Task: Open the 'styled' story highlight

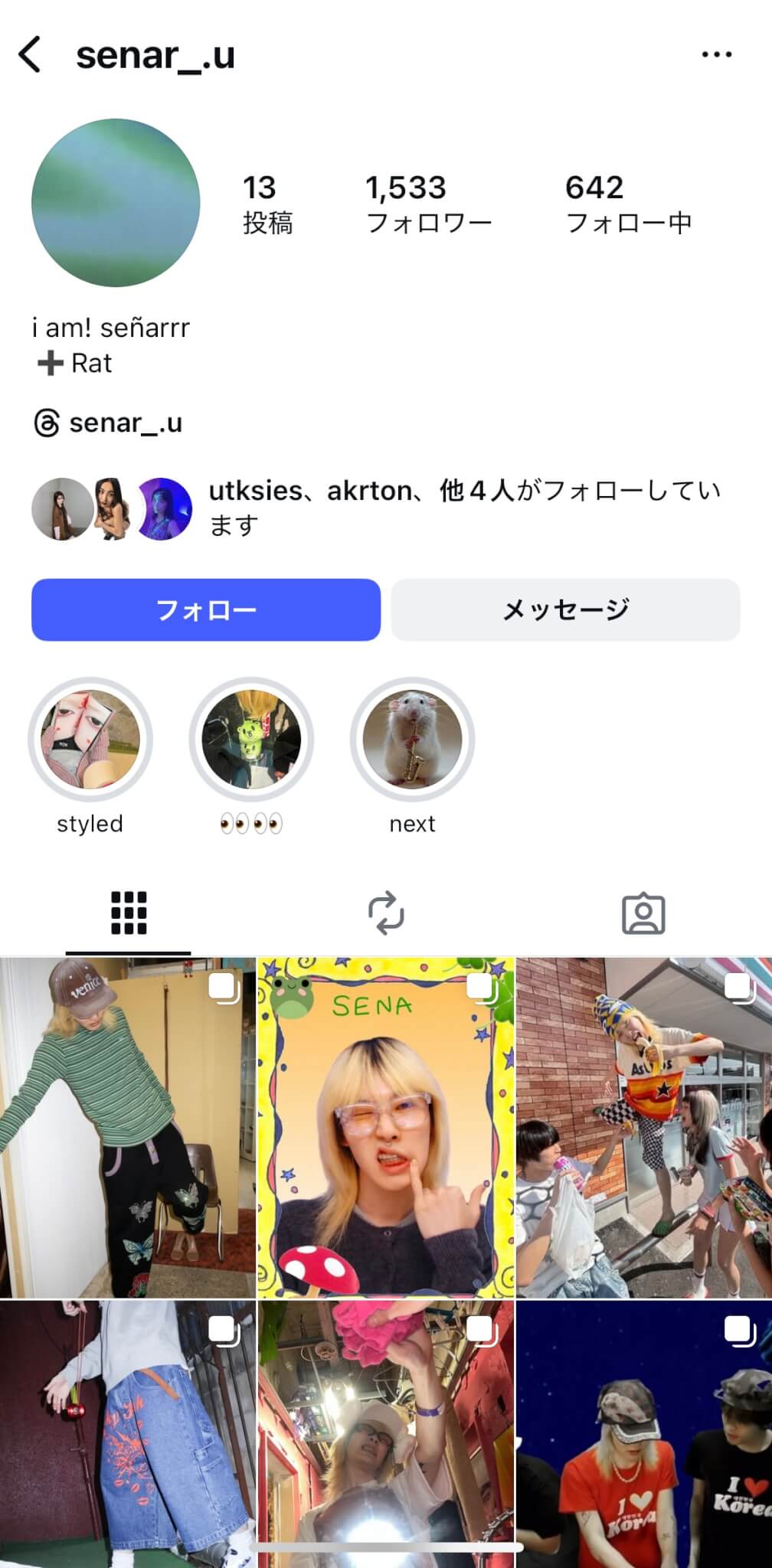Action: (x=90, y=740)
